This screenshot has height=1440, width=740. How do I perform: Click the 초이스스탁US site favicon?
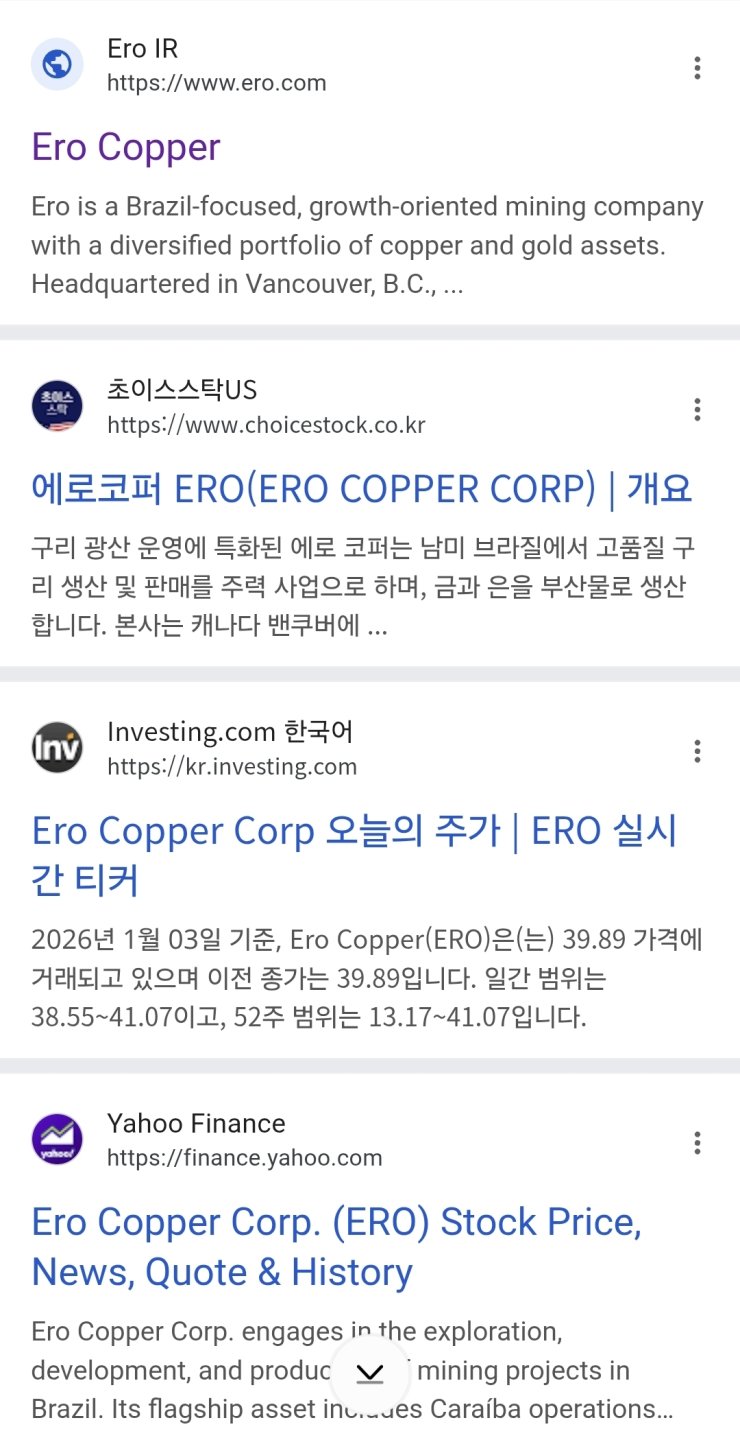57,405
